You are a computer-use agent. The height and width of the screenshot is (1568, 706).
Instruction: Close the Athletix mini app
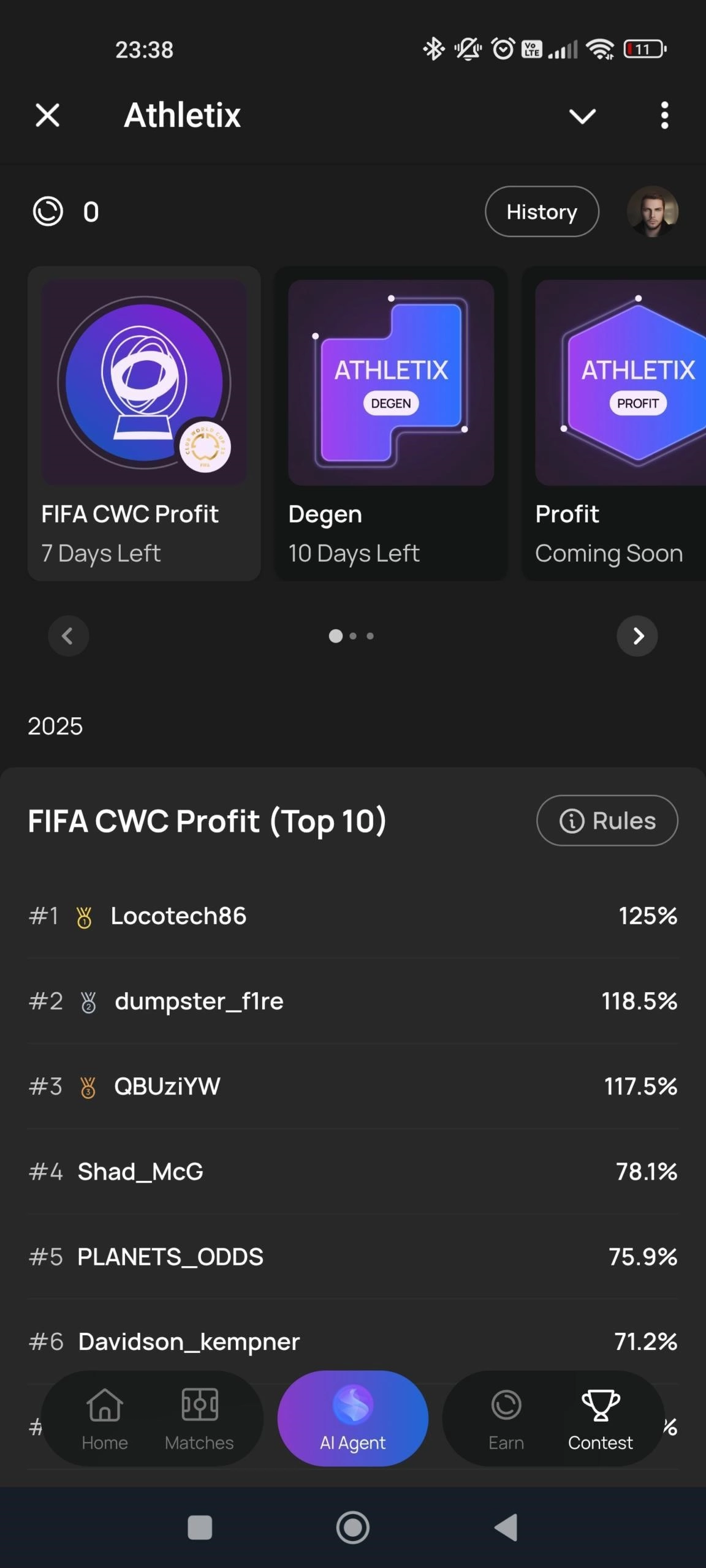click(48, 115)
